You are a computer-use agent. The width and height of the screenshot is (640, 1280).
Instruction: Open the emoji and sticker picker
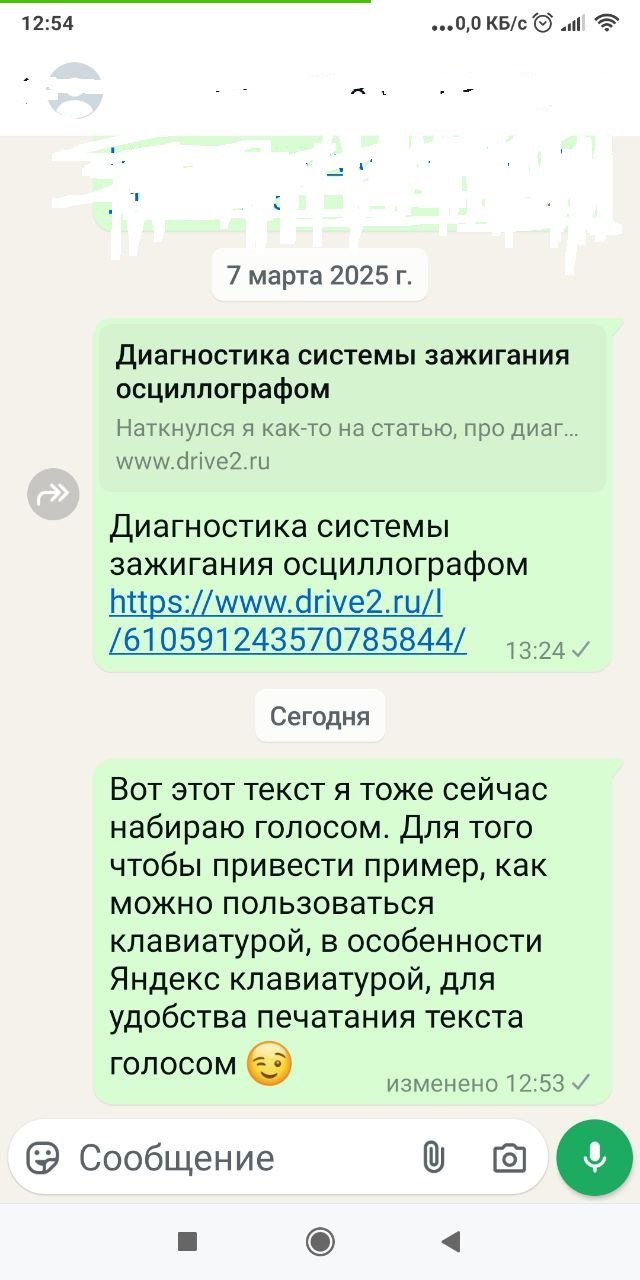[x=43, y=1158]
